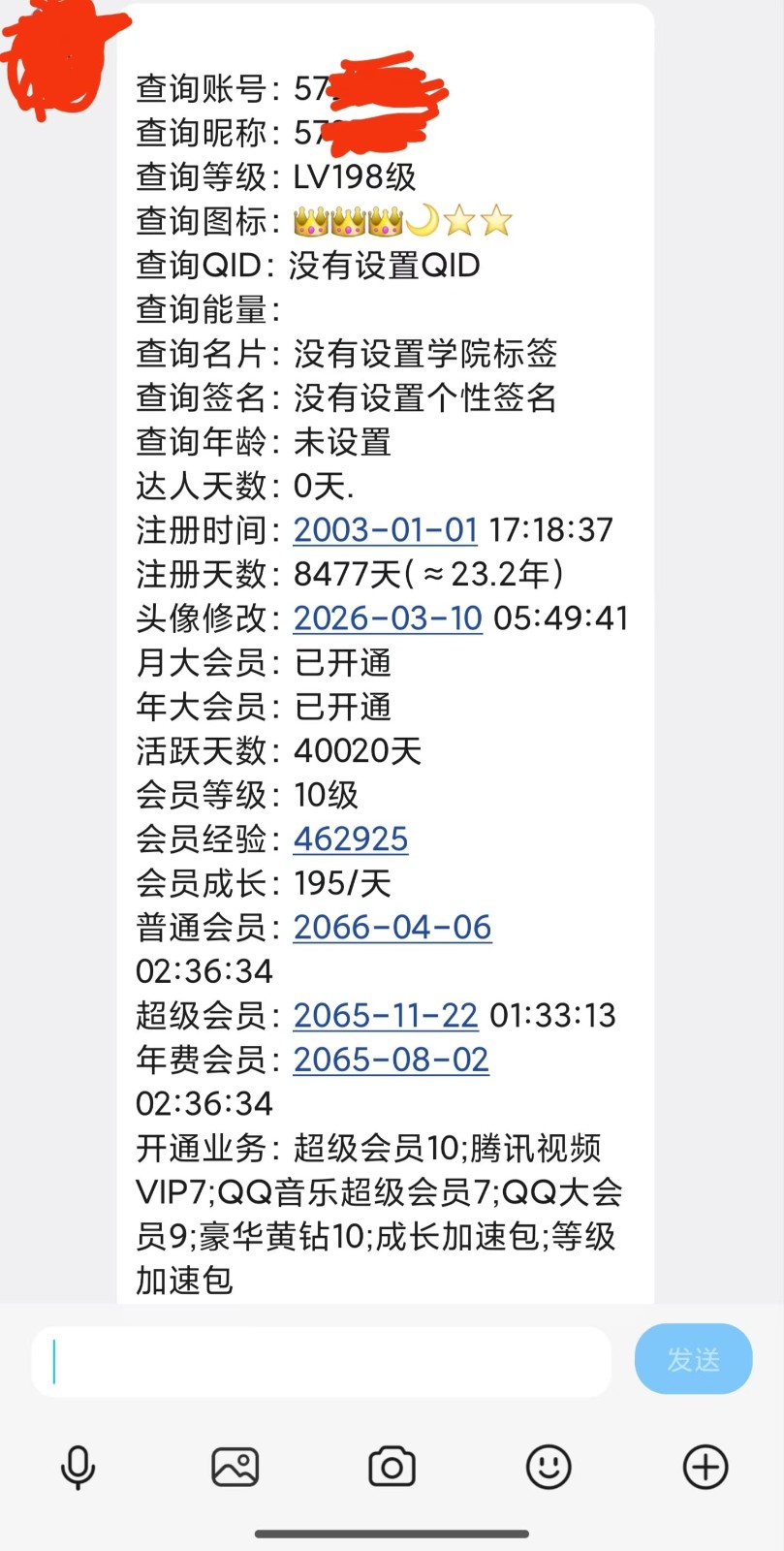Viewport: 784px width, 1551px height.
Task: Open the emoji picker
Action: tap(549, 1467)
